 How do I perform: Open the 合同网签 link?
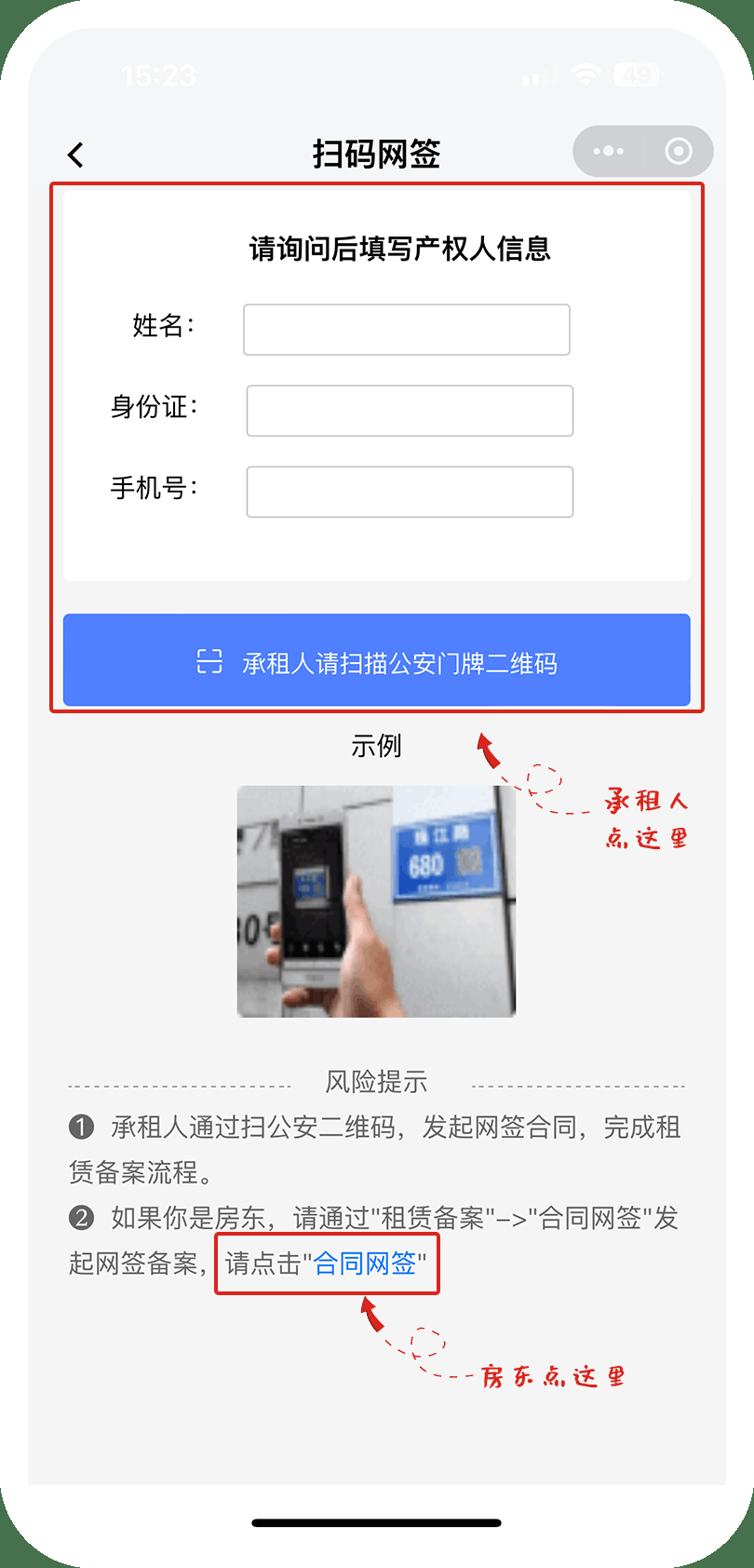[365, 1264]
